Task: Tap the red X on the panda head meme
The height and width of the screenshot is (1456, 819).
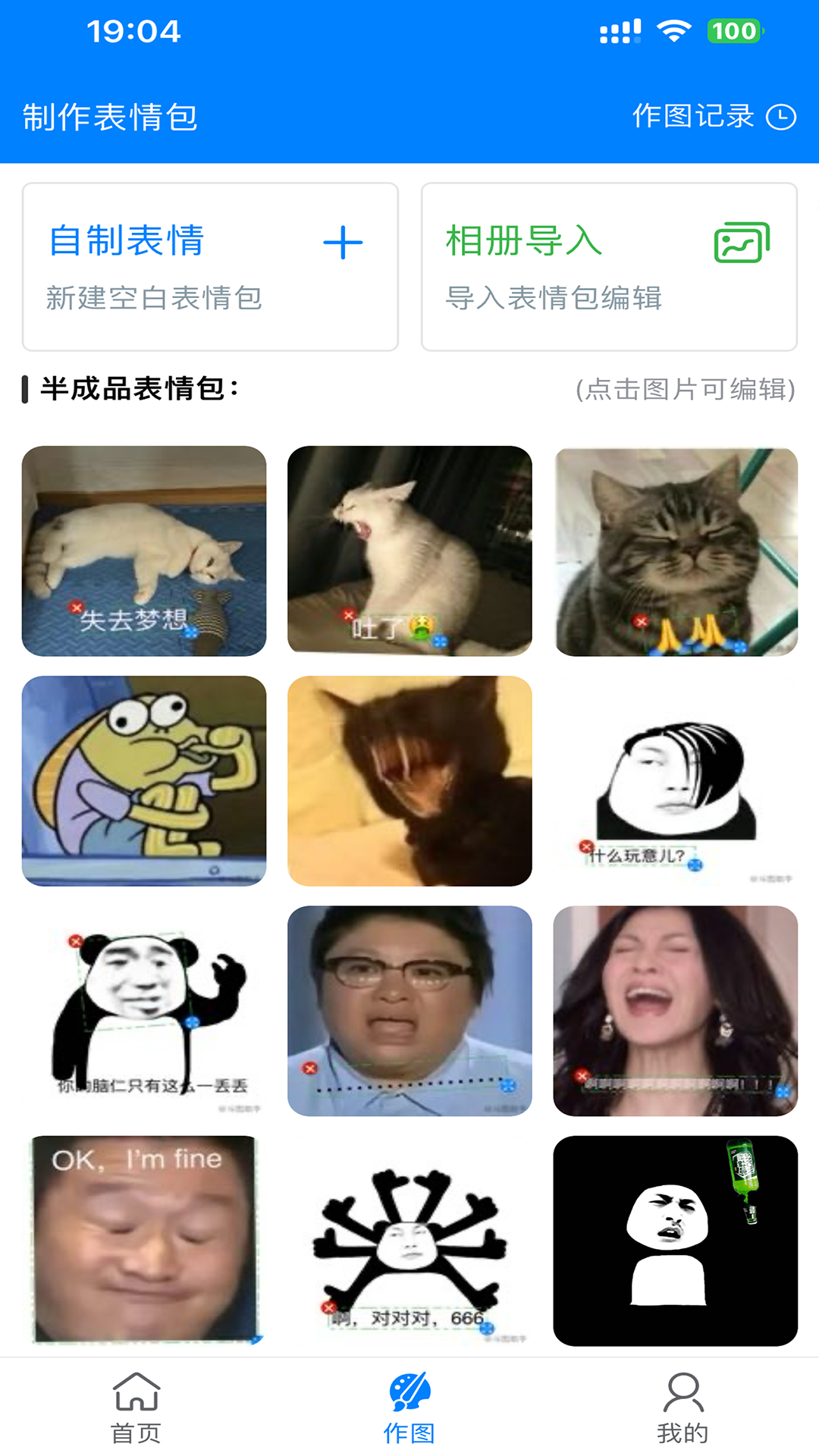Action: click(75, 940)
